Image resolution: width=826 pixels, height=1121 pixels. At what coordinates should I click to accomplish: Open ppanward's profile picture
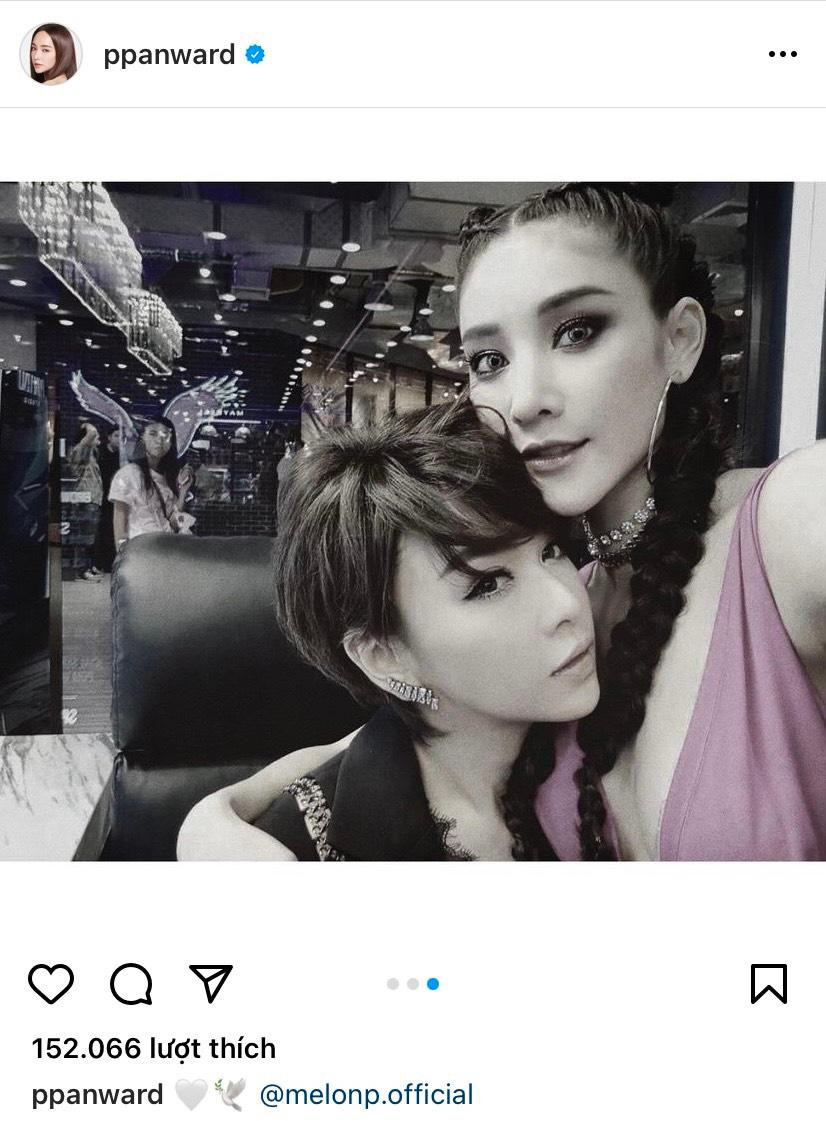50,54
